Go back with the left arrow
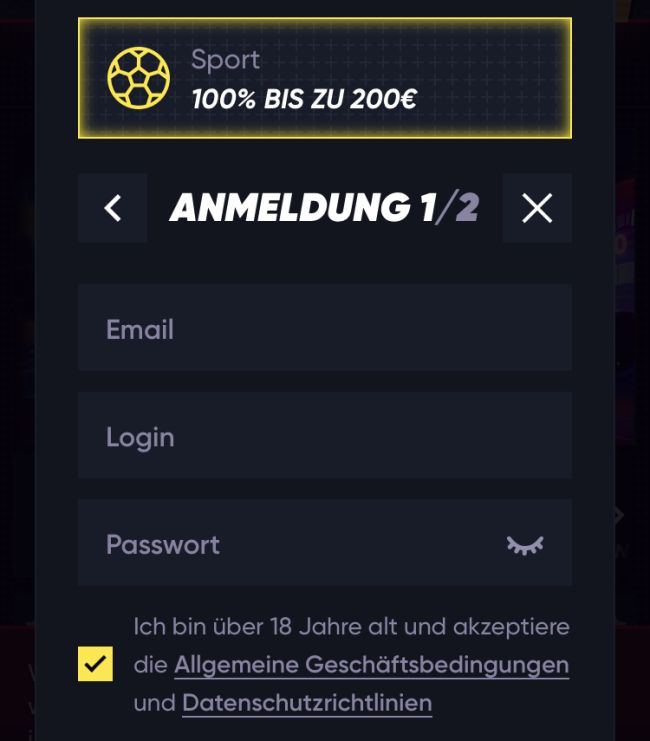 click(x=113, y=208)
